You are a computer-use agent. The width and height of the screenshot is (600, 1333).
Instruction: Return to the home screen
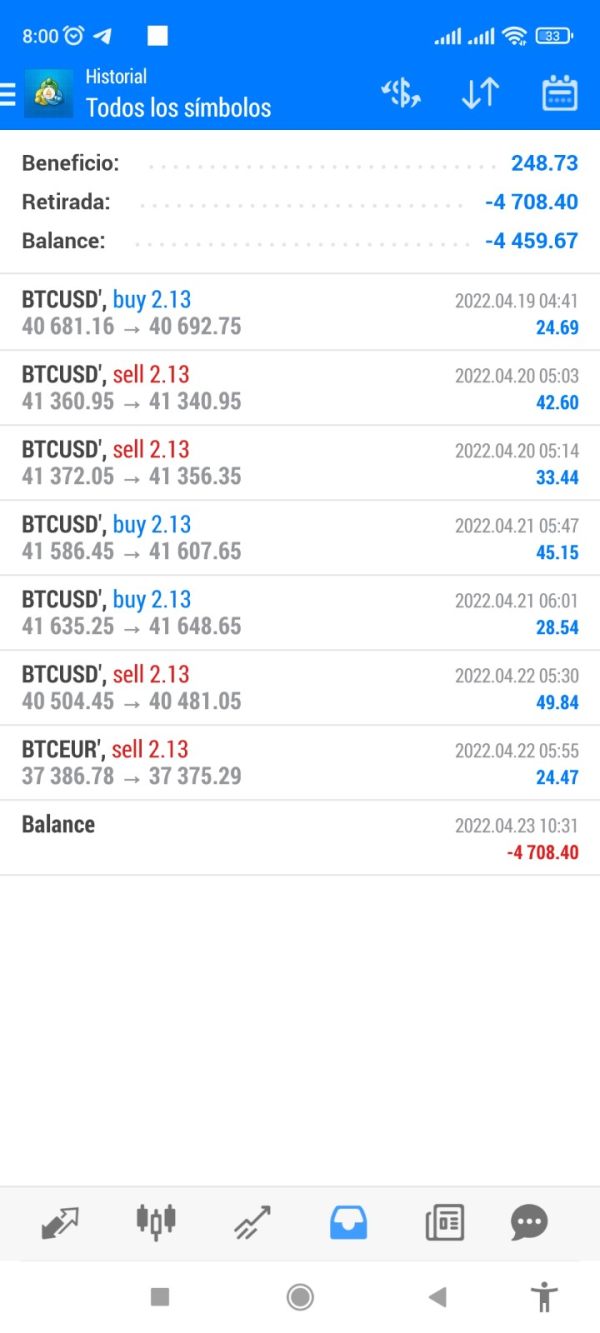[x=299, y=1297]
